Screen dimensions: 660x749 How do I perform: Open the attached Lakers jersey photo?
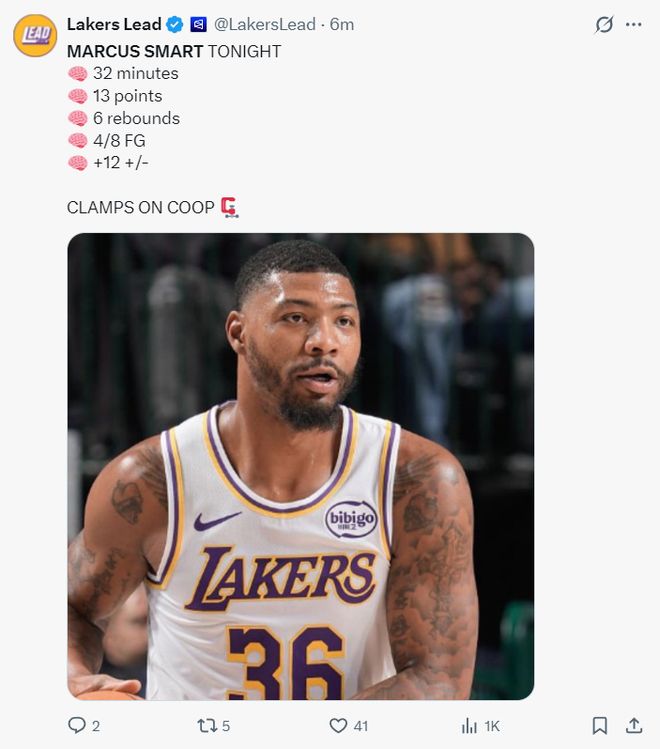[x=300, y=466]
